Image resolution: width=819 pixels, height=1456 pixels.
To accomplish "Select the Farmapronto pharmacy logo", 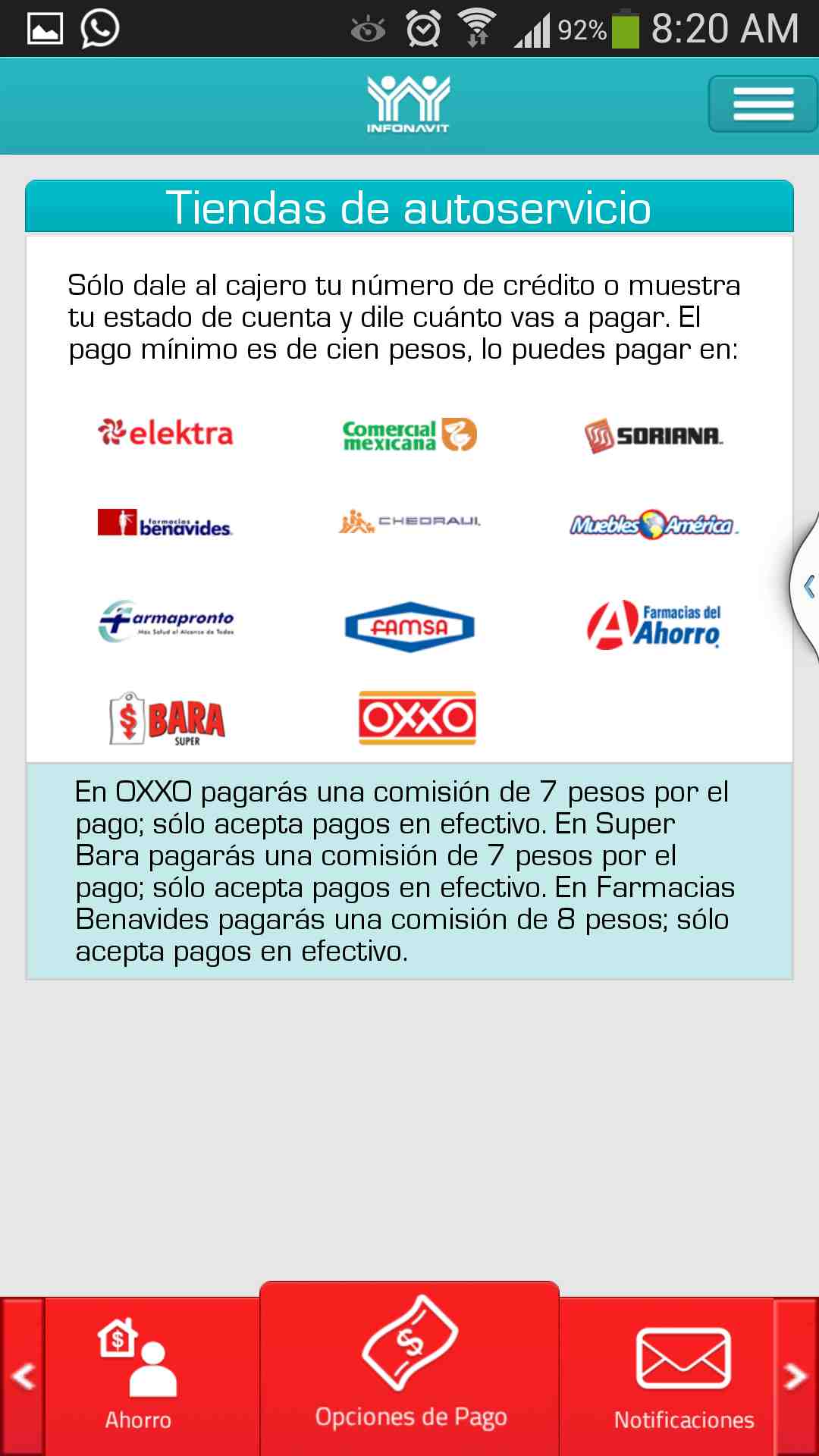I will click(168, 620).
